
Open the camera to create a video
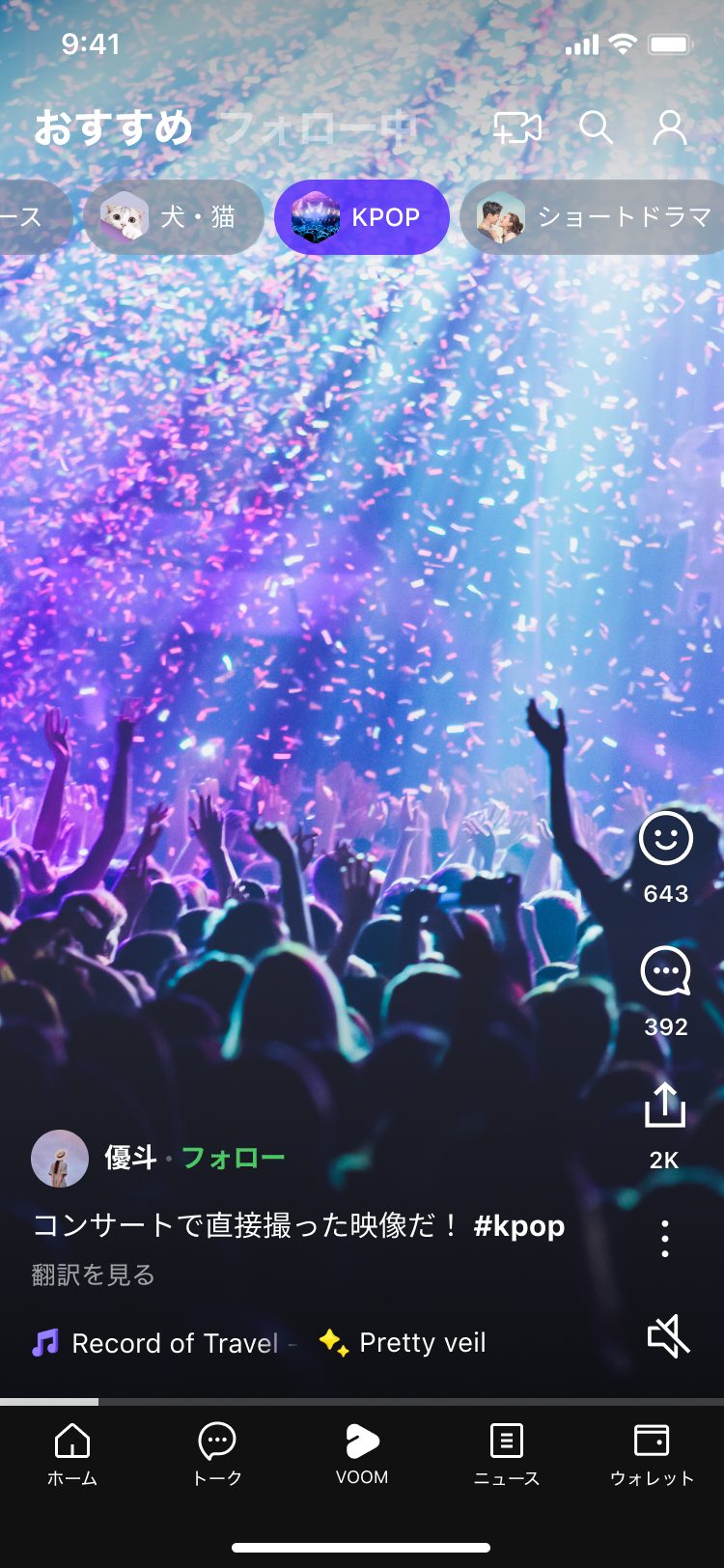pyautogui.click(x=517, y=127)
